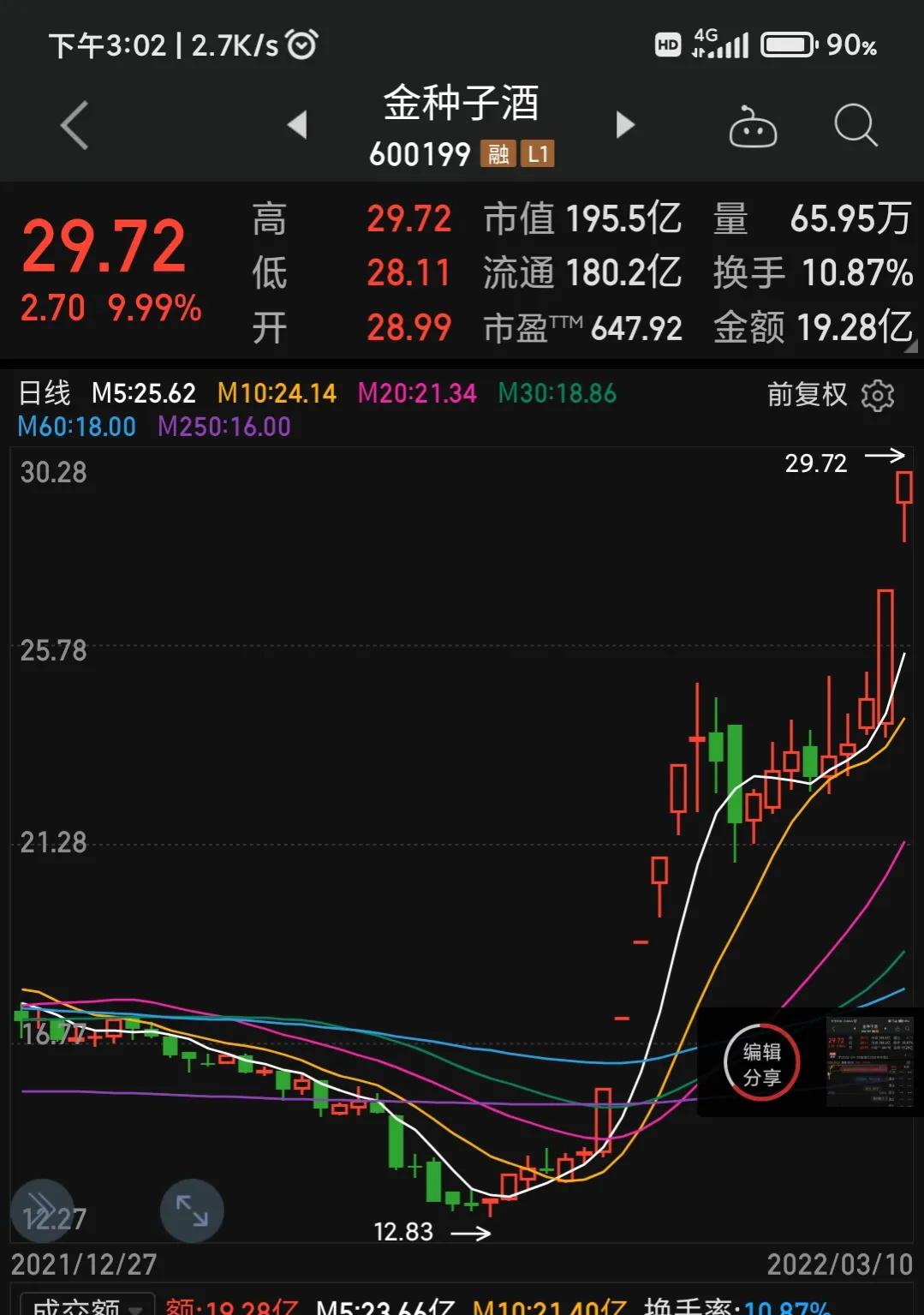Go back to the previous screen
924x1315 pixels.
75,125
